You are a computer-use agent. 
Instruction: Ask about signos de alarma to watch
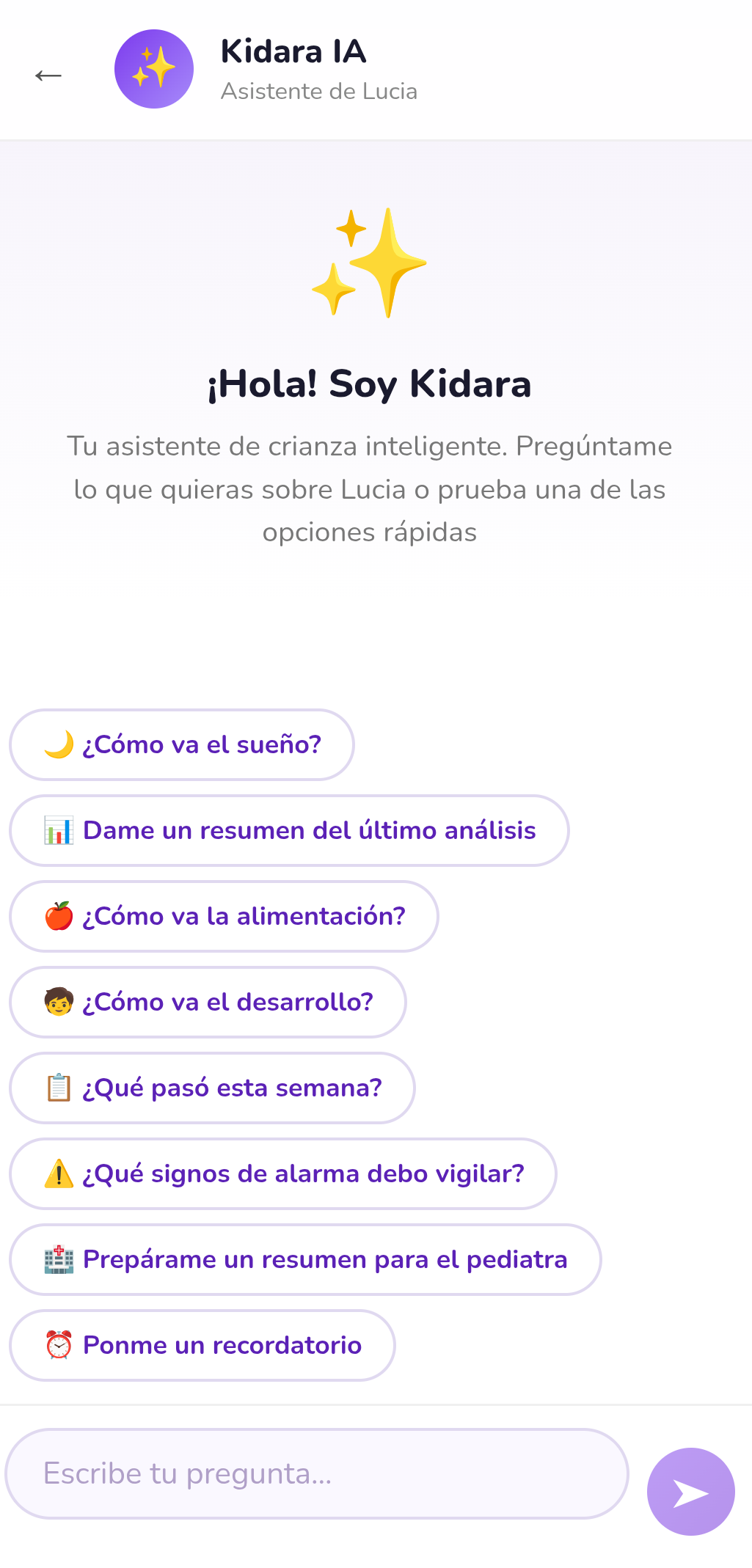pos(283,1173)
